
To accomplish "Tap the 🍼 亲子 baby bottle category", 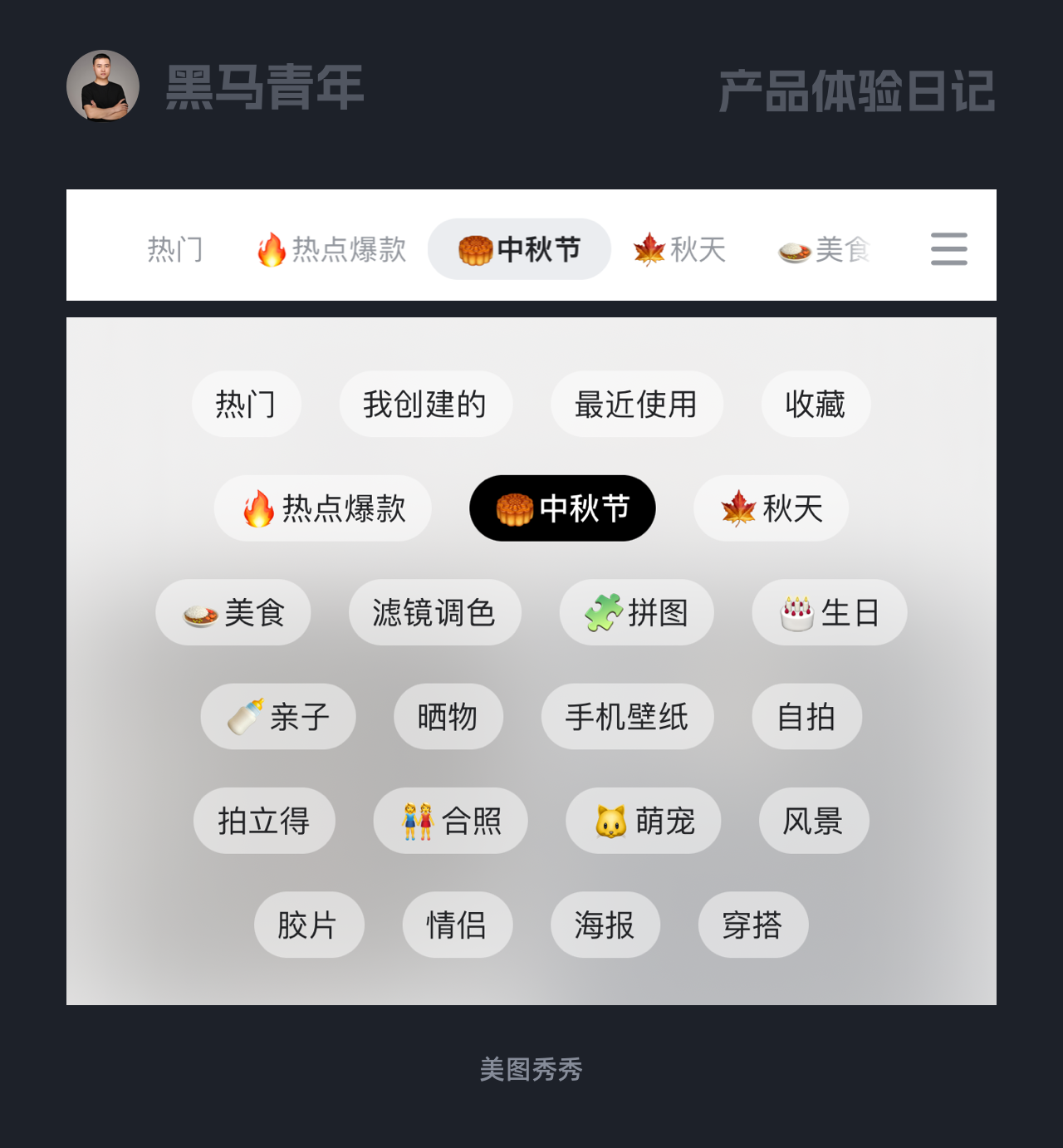I will point(277,717).
